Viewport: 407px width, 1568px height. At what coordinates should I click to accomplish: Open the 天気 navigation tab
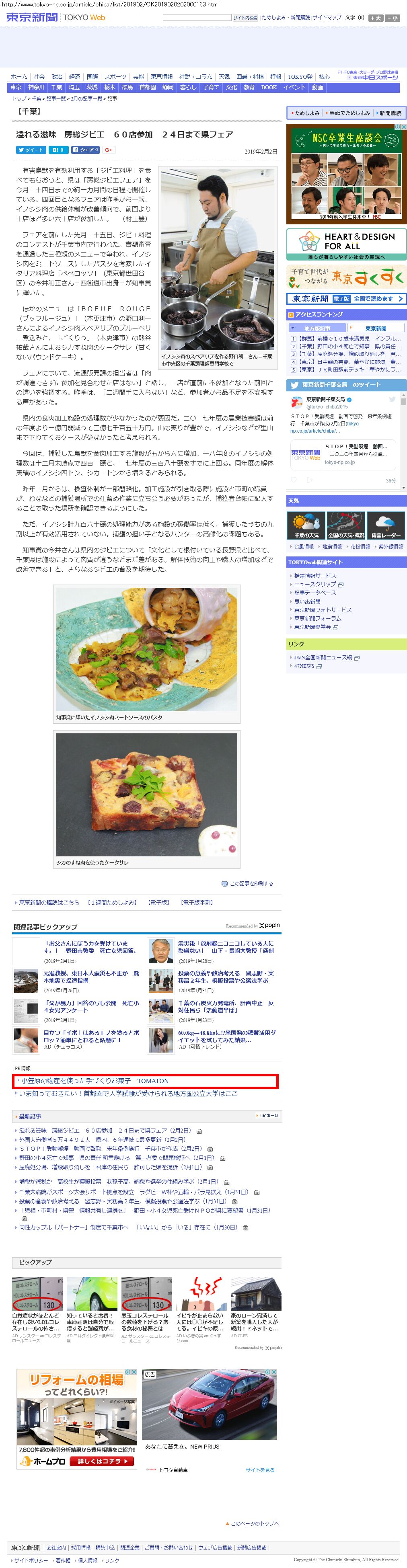click(224, 77)
